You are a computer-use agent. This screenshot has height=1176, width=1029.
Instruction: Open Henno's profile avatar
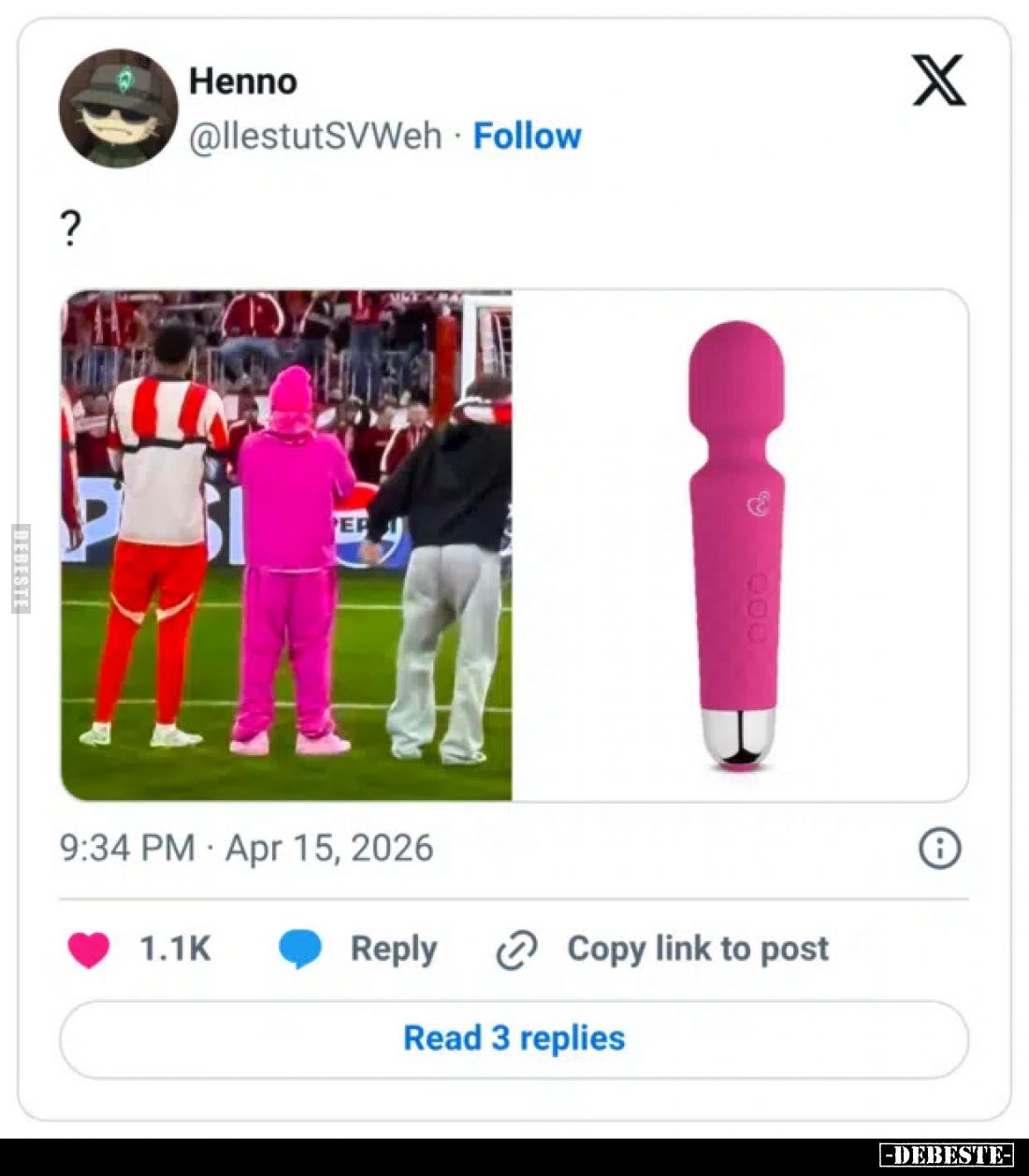[118, 109]
